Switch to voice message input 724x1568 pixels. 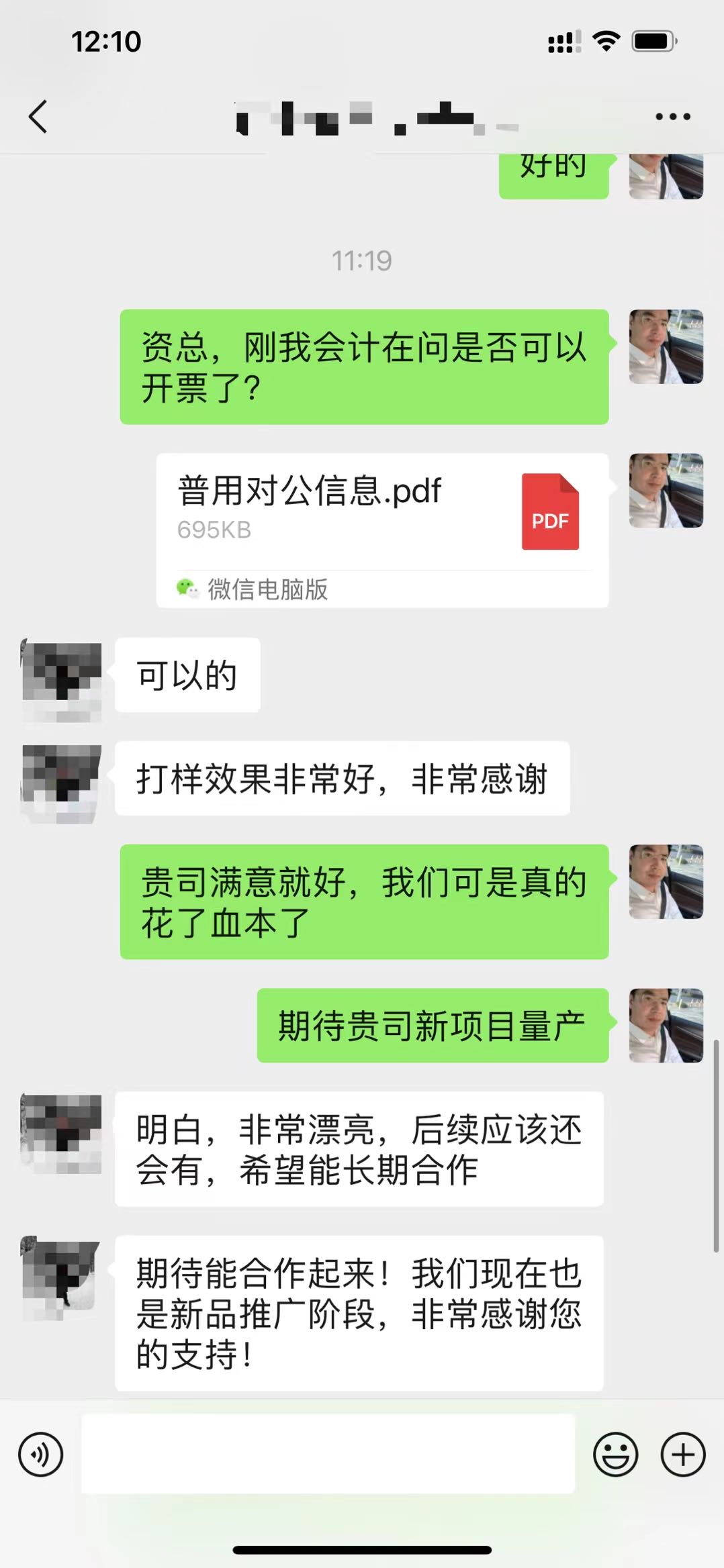(x=41, y=1455)
